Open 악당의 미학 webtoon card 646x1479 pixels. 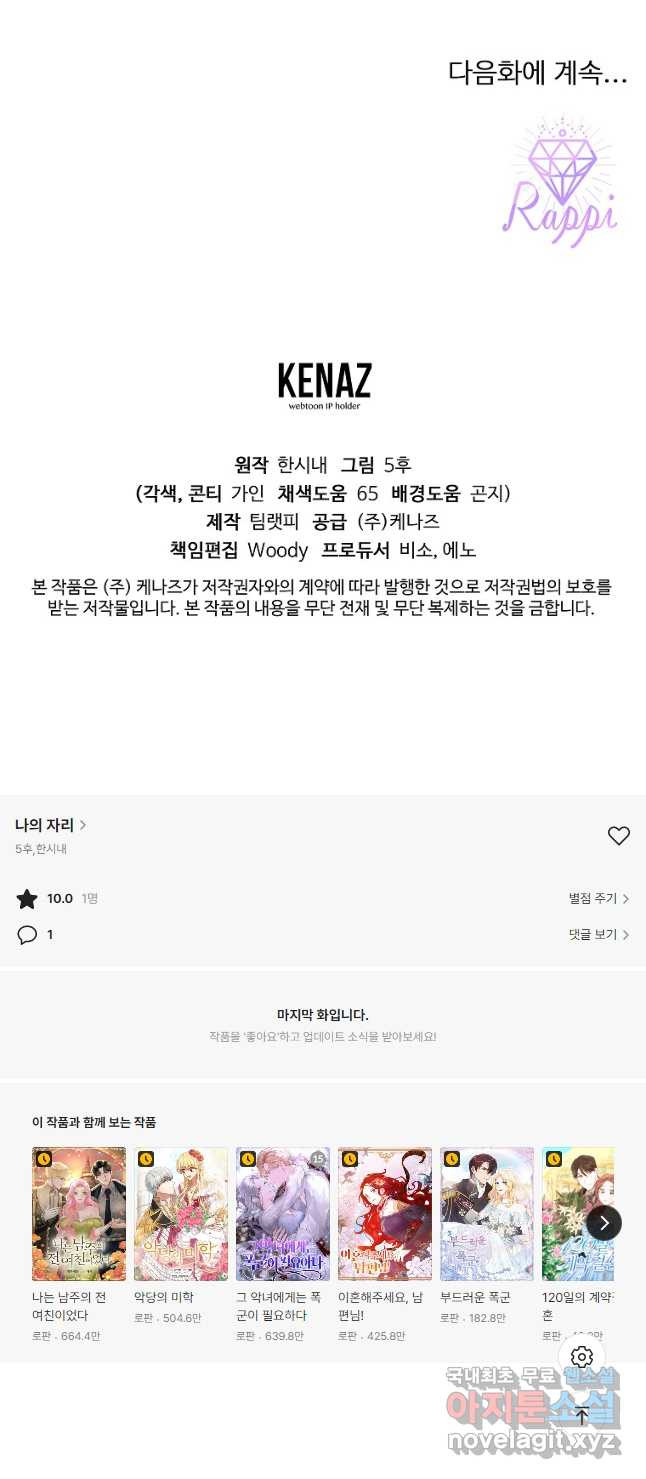click(181, 1214)
